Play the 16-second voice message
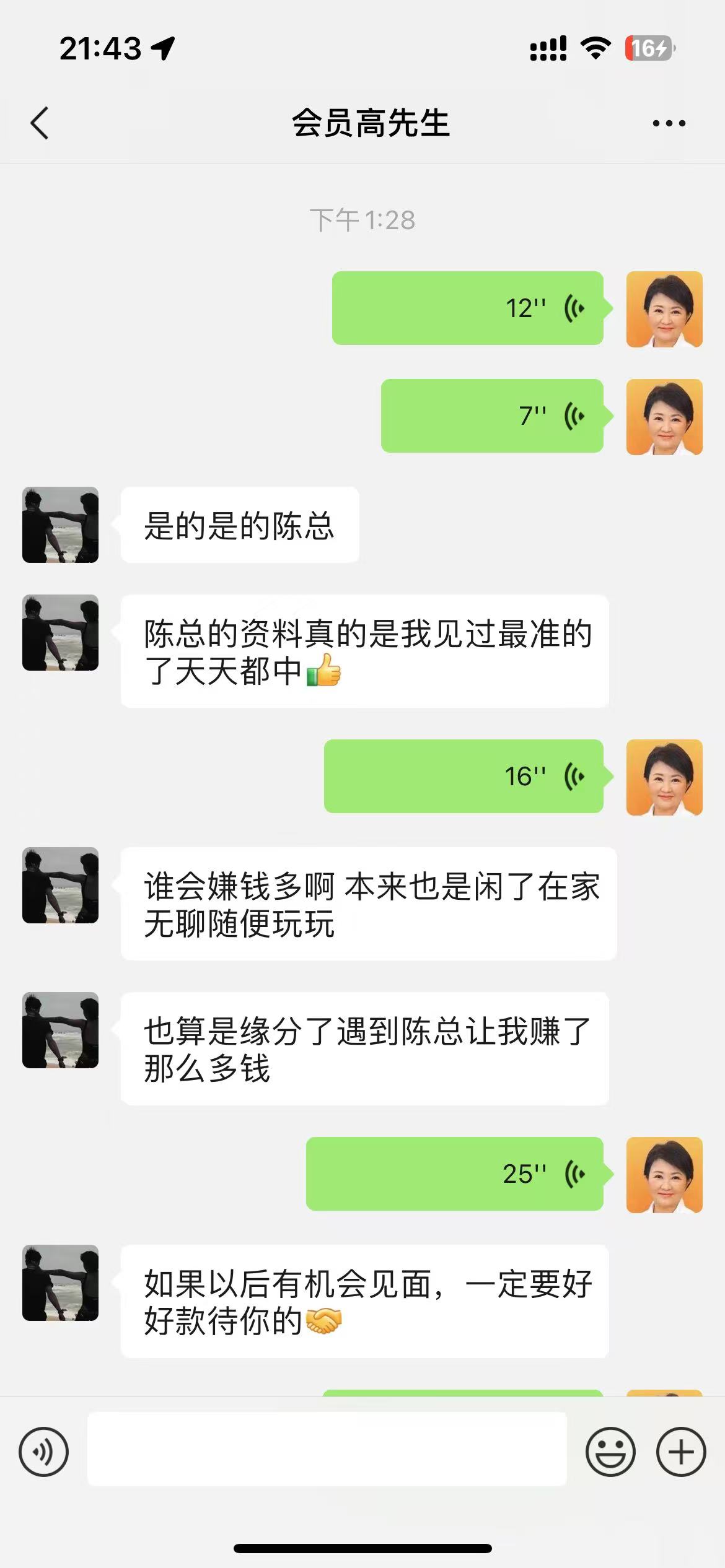The image size is (725, 1568). (463, 776)
